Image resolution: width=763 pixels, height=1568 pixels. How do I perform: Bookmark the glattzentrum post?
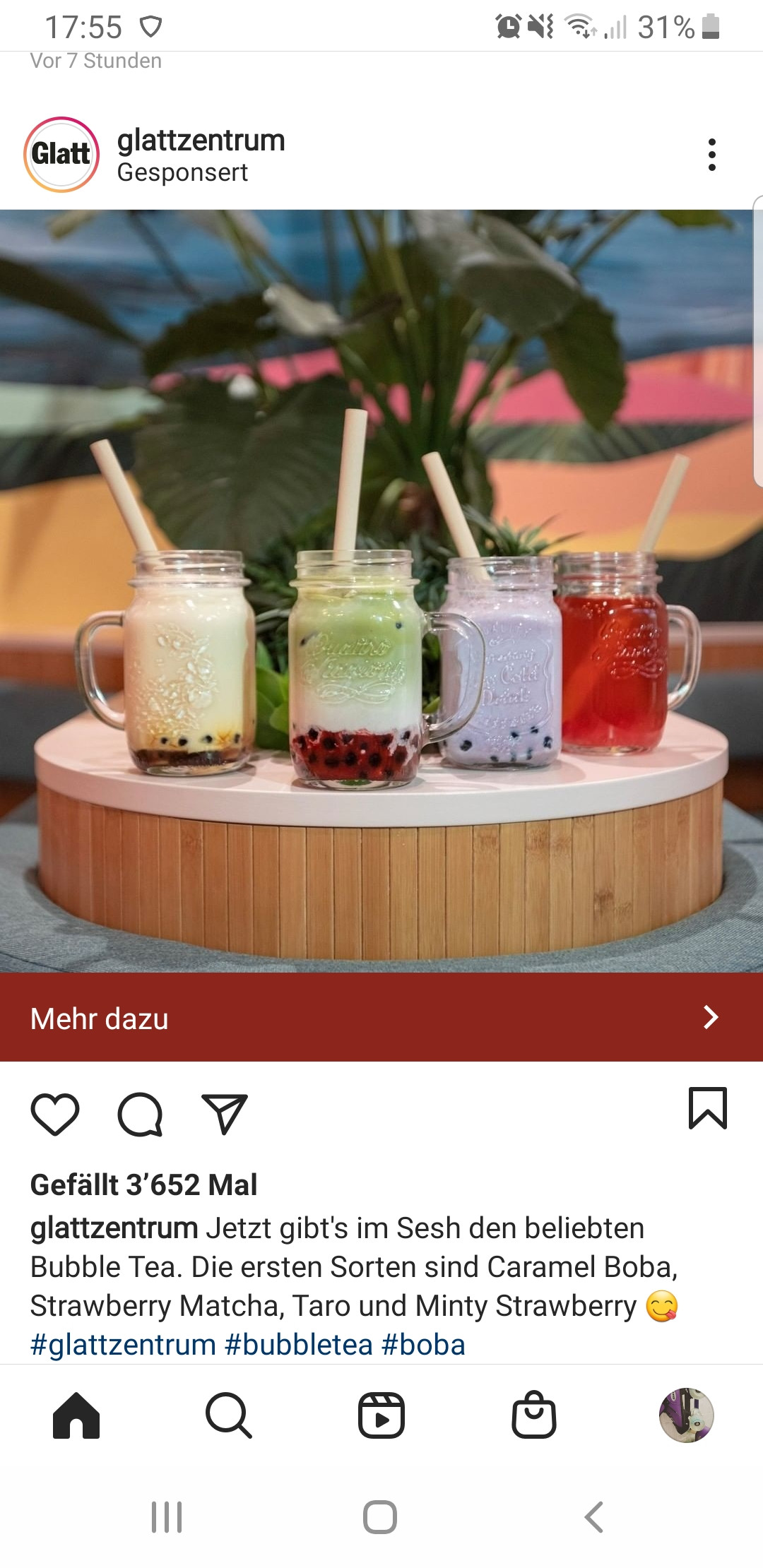(x=707, y=1108)
